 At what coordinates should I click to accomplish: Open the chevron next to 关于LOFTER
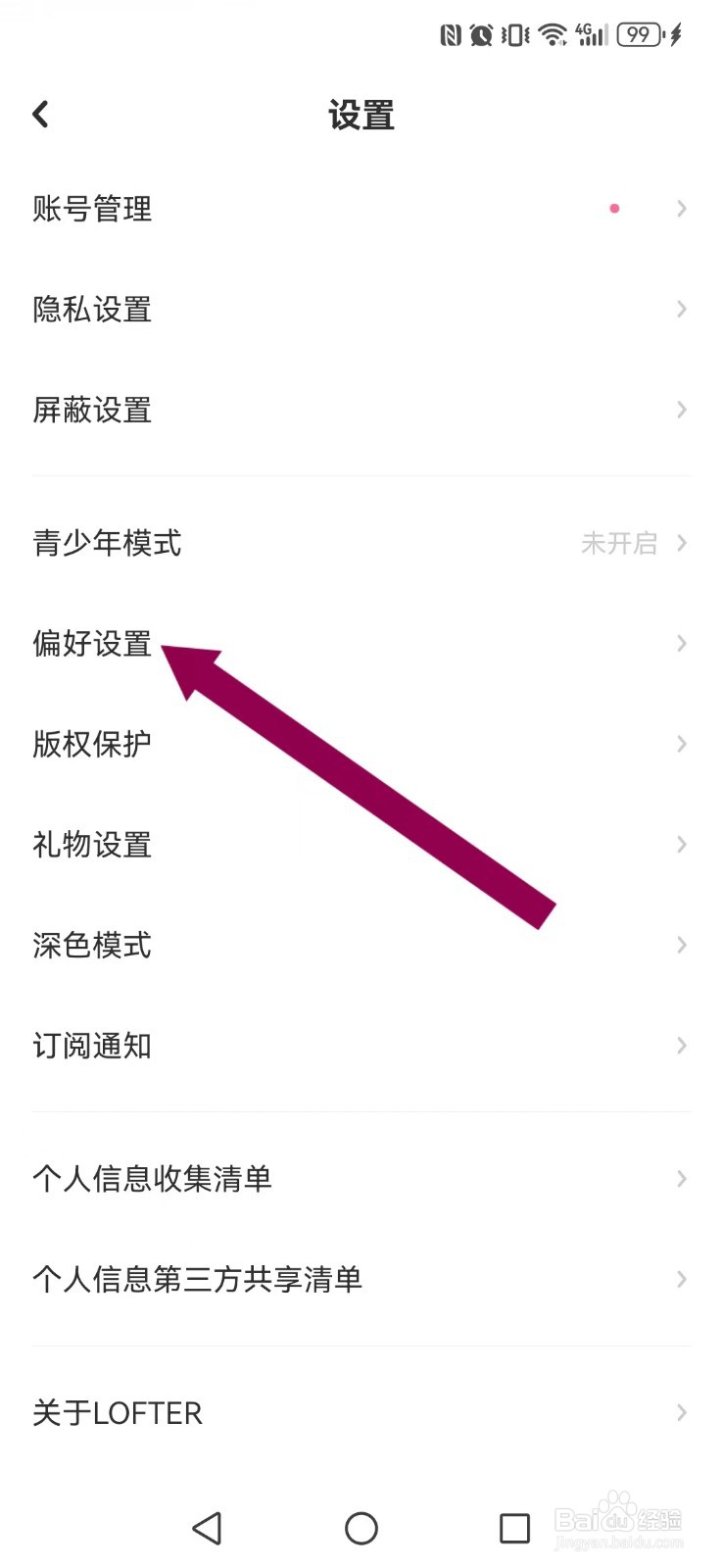(x=681, y=1412)
